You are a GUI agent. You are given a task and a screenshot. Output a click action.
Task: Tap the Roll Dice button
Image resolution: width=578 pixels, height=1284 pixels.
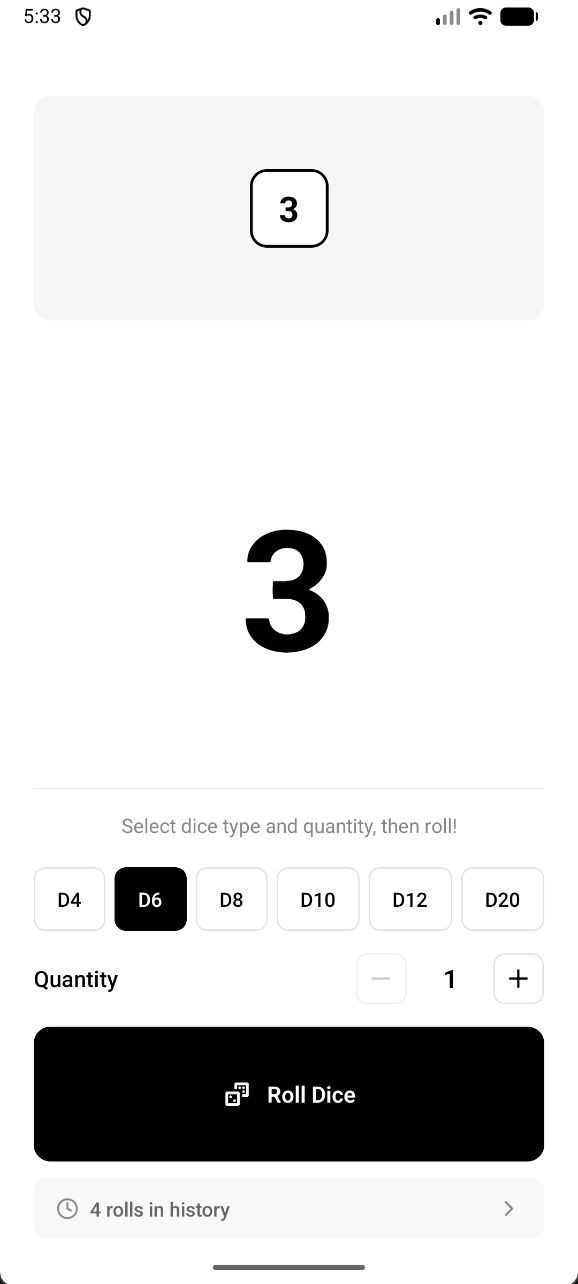[289, 1094]
